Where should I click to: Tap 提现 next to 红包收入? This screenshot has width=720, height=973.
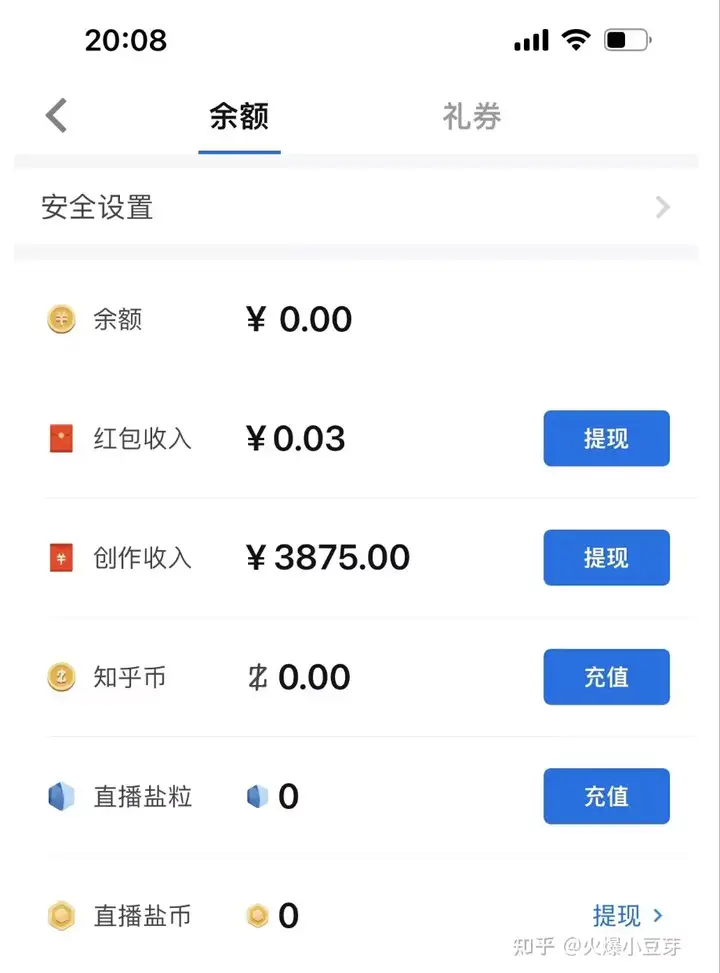click(x=606, y=439)
